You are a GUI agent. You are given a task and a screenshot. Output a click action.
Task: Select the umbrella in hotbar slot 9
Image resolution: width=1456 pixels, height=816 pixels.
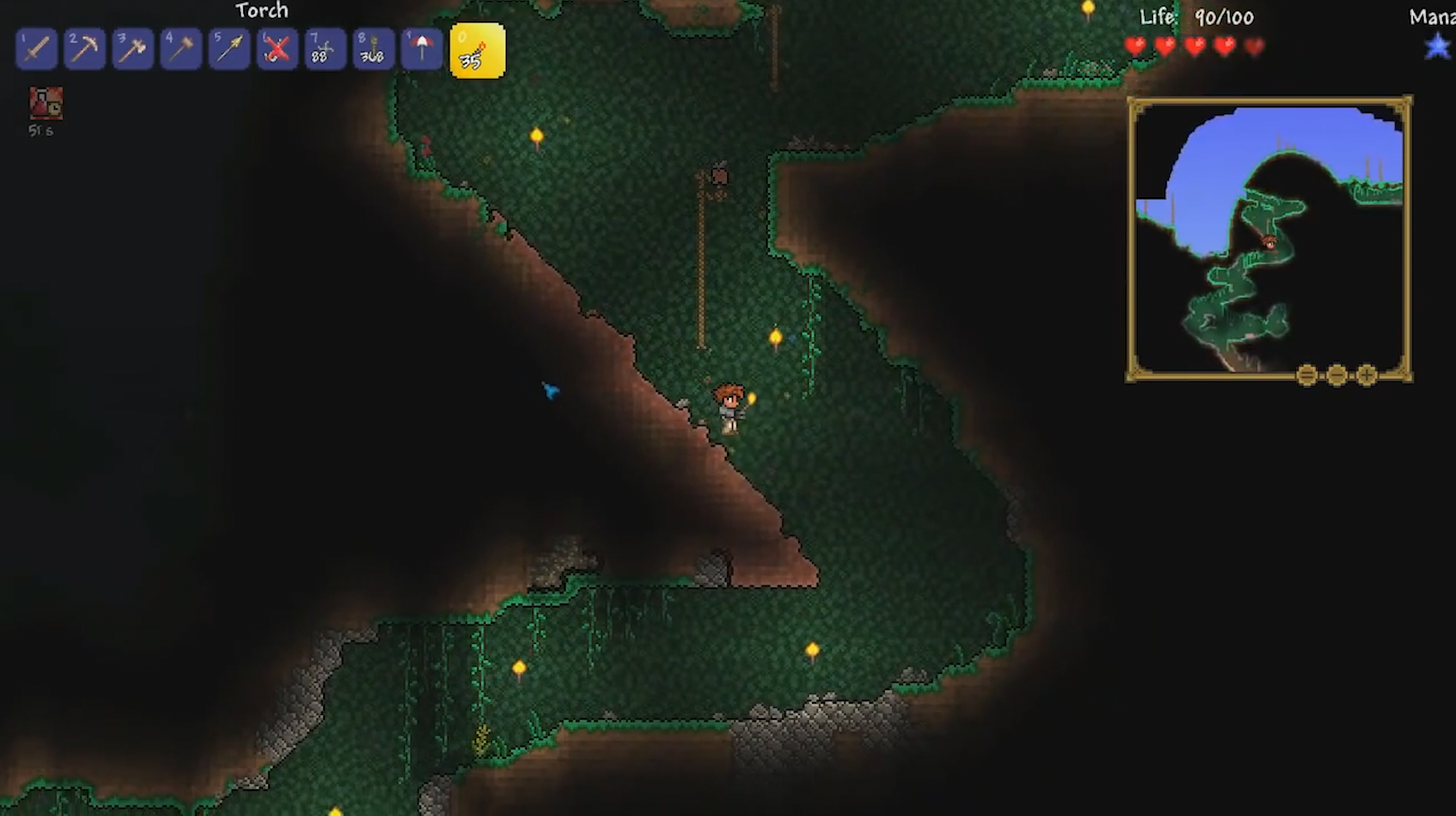click(421, 50)
